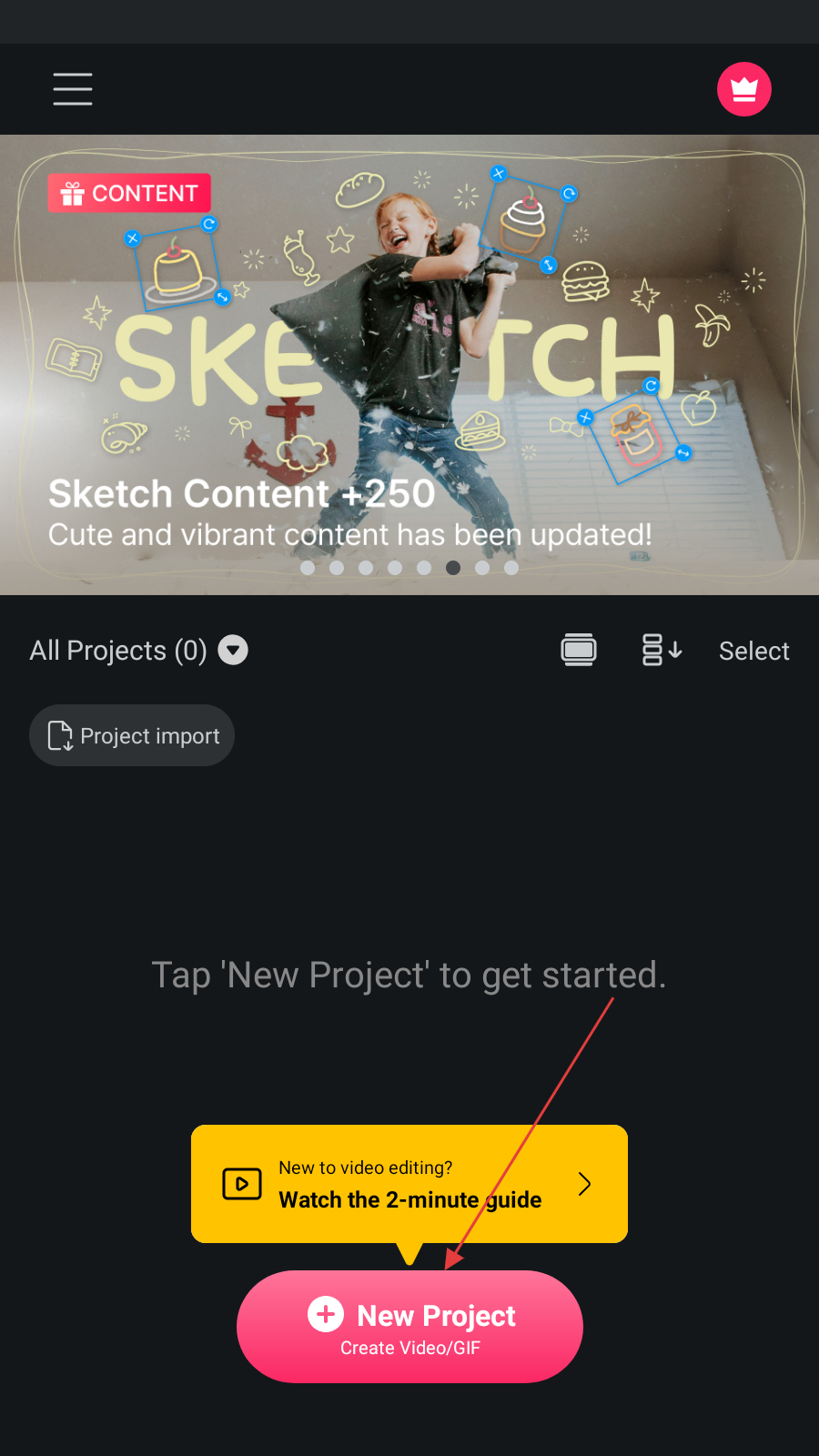The image size is (819, 1456).
Task: Create a New Project
Action: click(409, 1327)
